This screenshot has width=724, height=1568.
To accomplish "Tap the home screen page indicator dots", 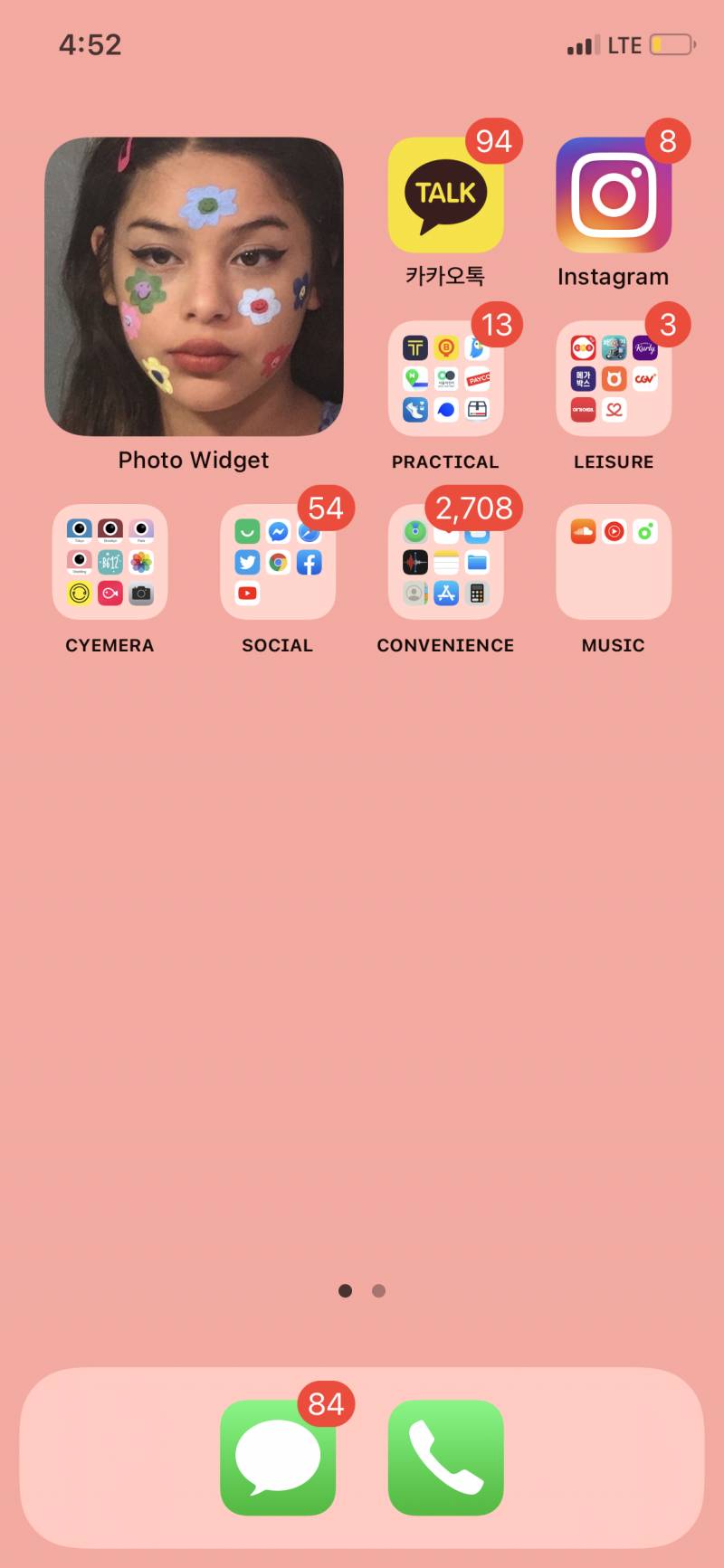I will pos(362,1290).
